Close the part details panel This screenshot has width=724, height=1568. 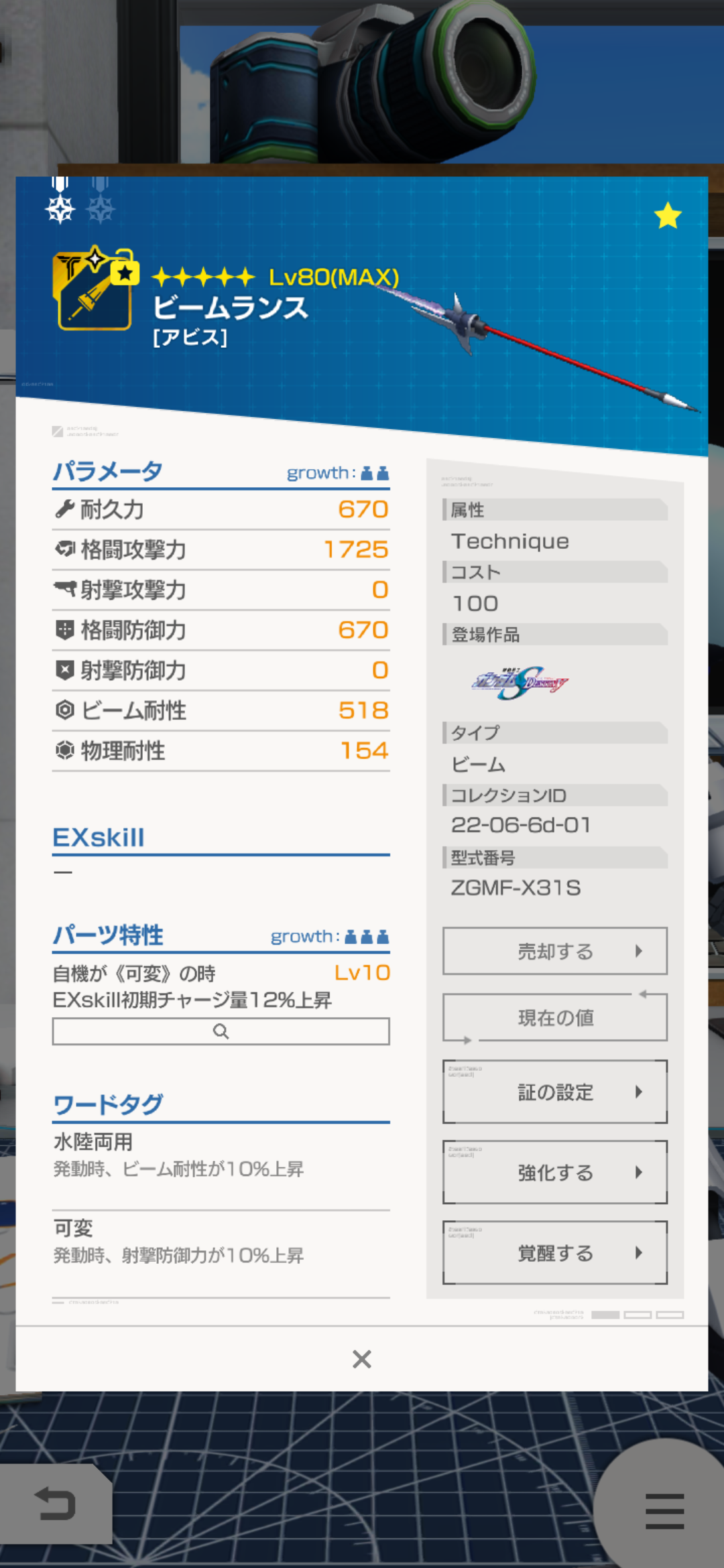pyautogui.click(x=362, y=1359)
